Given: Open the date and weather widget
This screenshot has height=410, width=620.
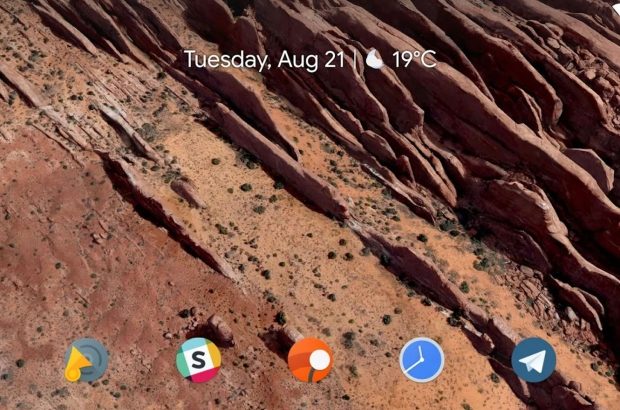Looking at the screenshot, I should coord(310,60).
